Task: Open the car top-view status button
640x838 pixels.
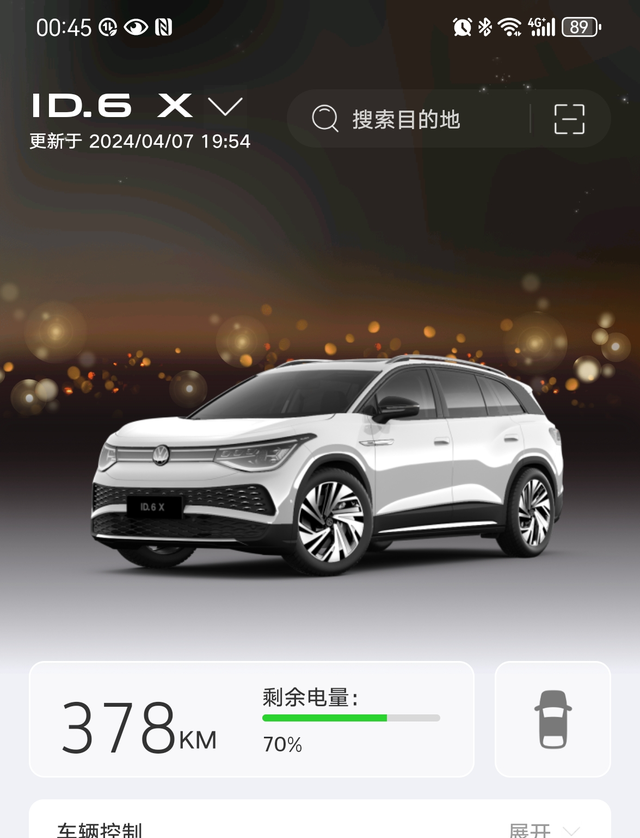Action: (552, 719)
